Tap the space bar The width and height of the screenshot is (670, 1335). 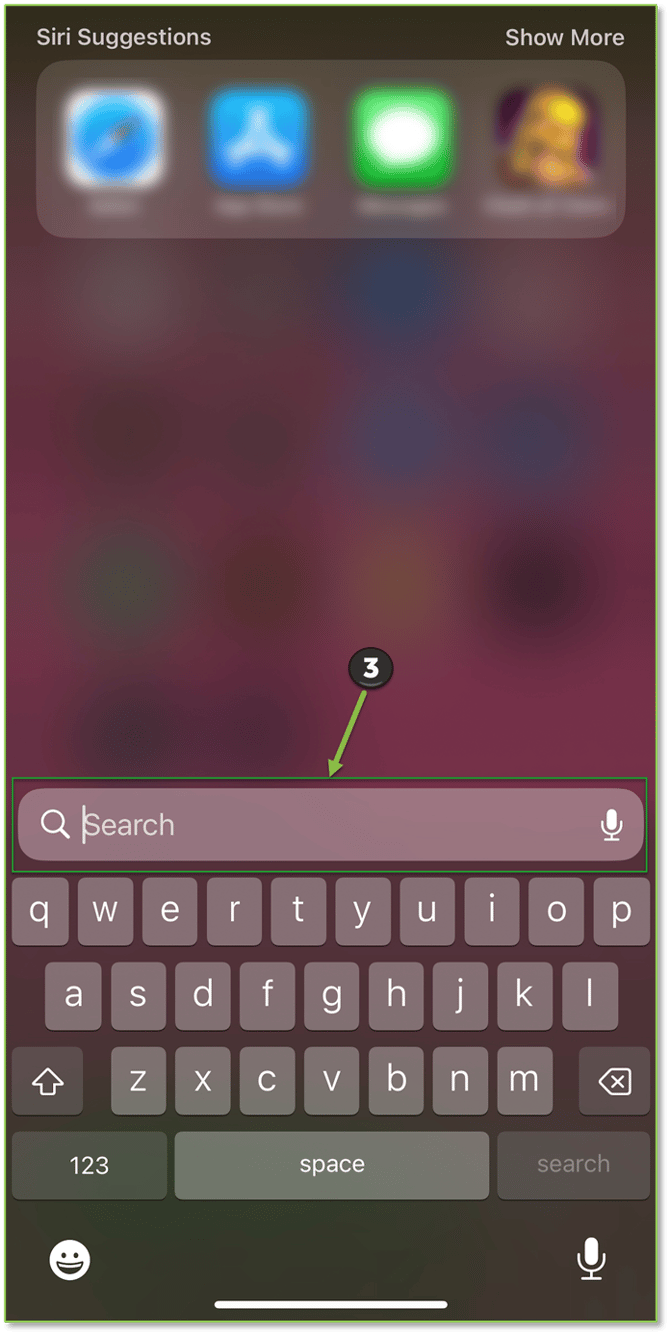(x=331, y=1165)
